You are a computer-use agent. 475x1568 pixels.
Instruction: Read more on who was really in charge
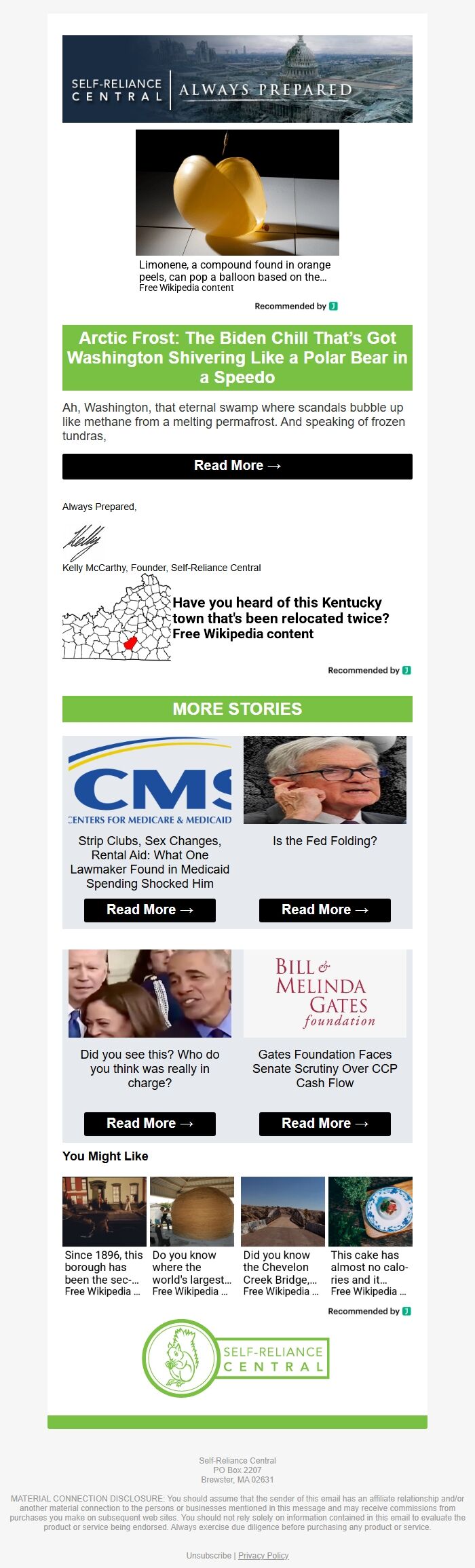point(149,1124)
